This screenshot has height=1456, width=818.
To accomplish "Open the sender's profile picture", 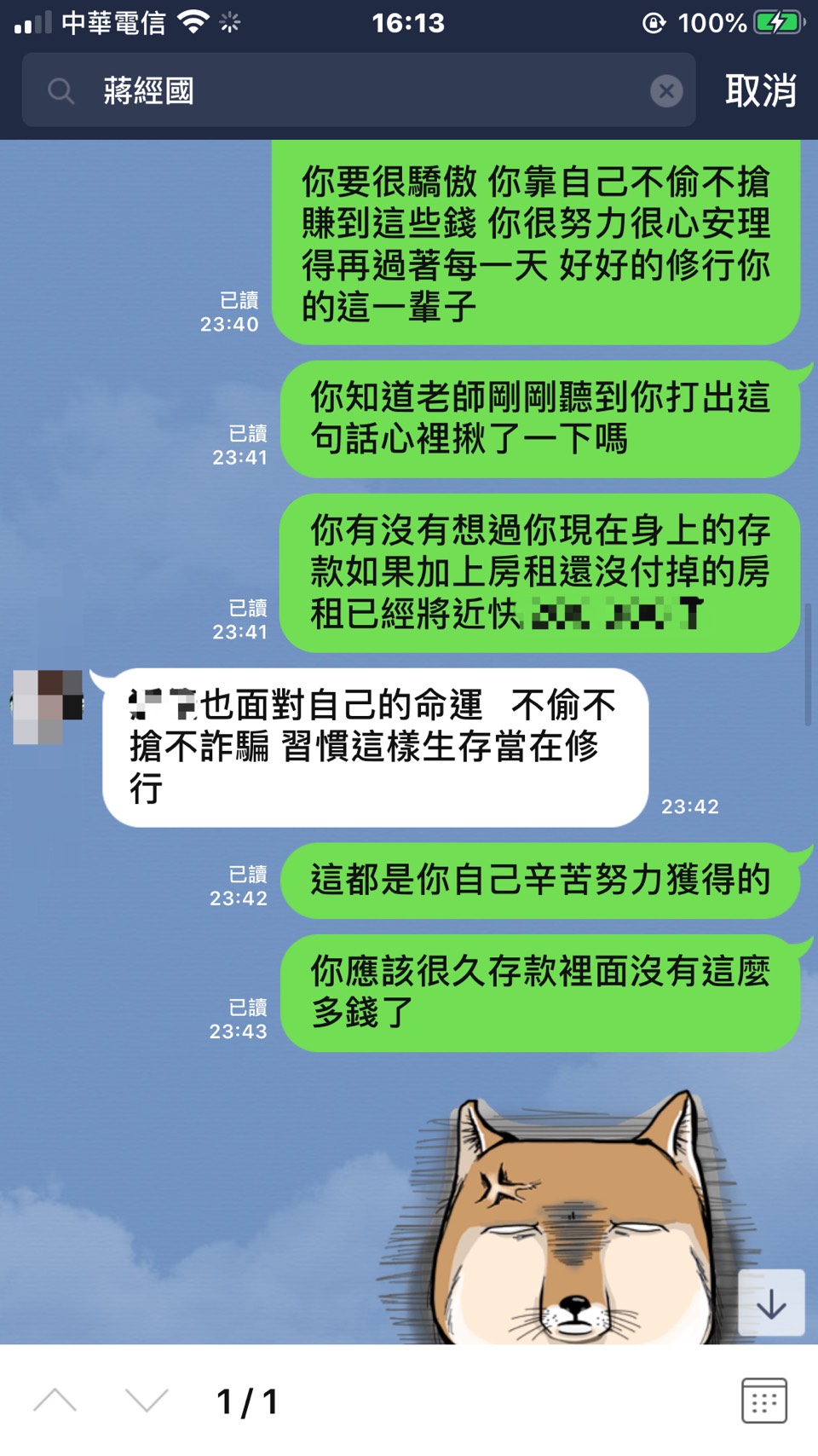I will (x=48, y=707).
